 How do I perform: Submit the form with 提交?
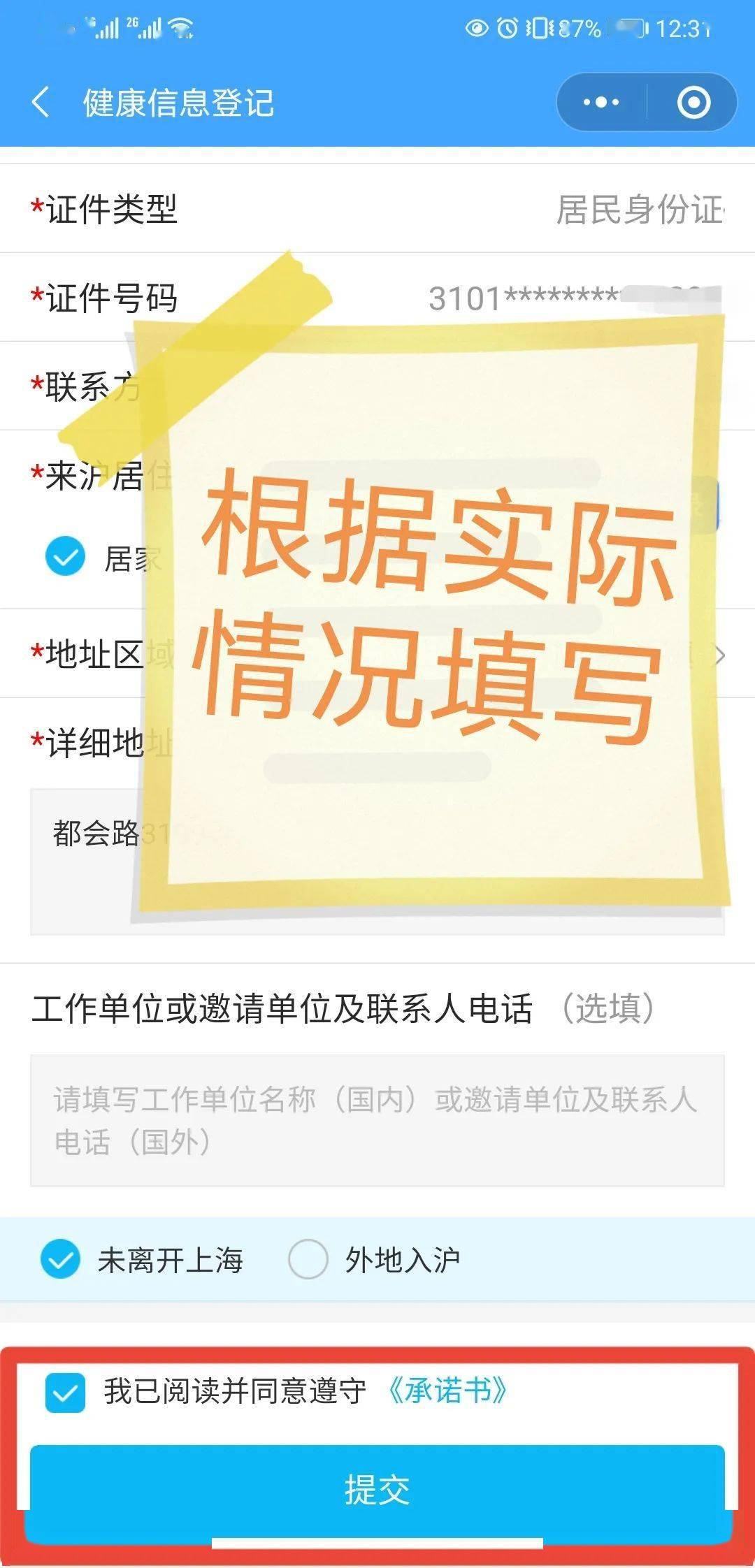tap(376, 1488)
